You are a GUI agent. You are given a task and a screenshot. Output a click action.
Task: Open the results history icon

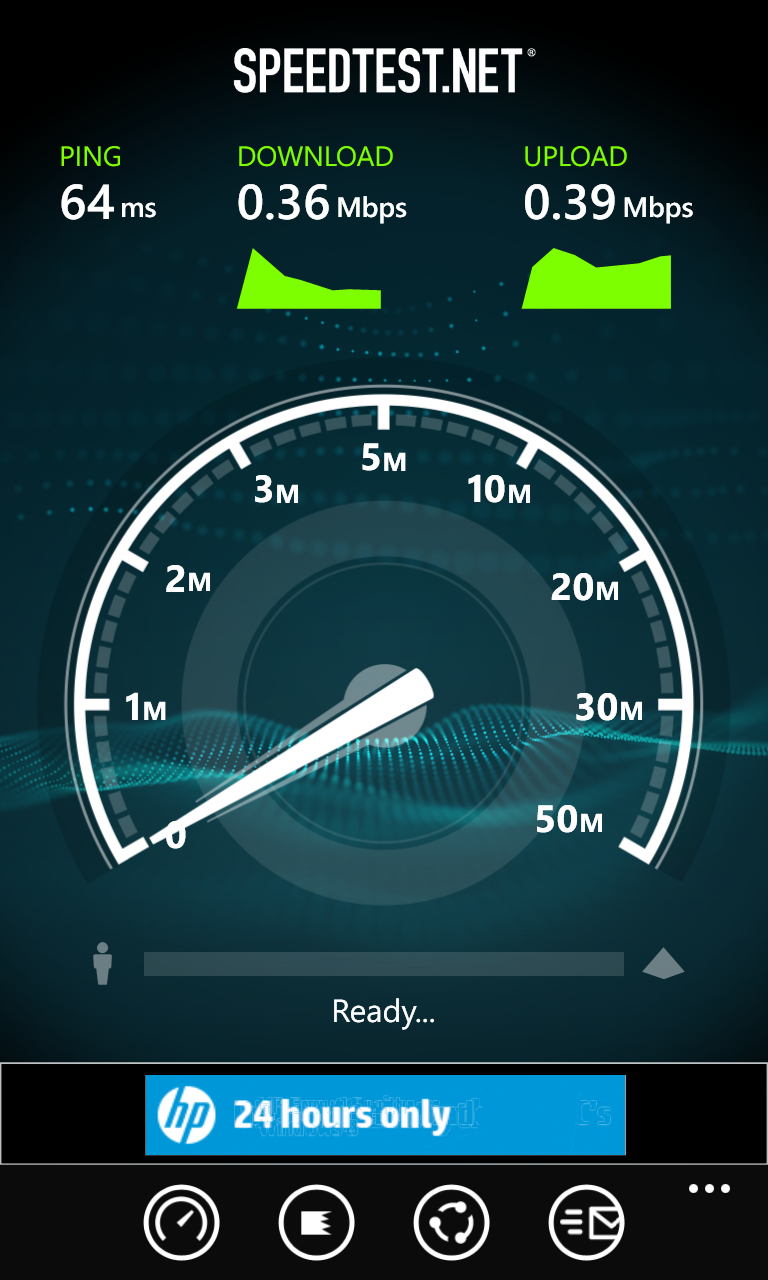tap(316, 1221)
